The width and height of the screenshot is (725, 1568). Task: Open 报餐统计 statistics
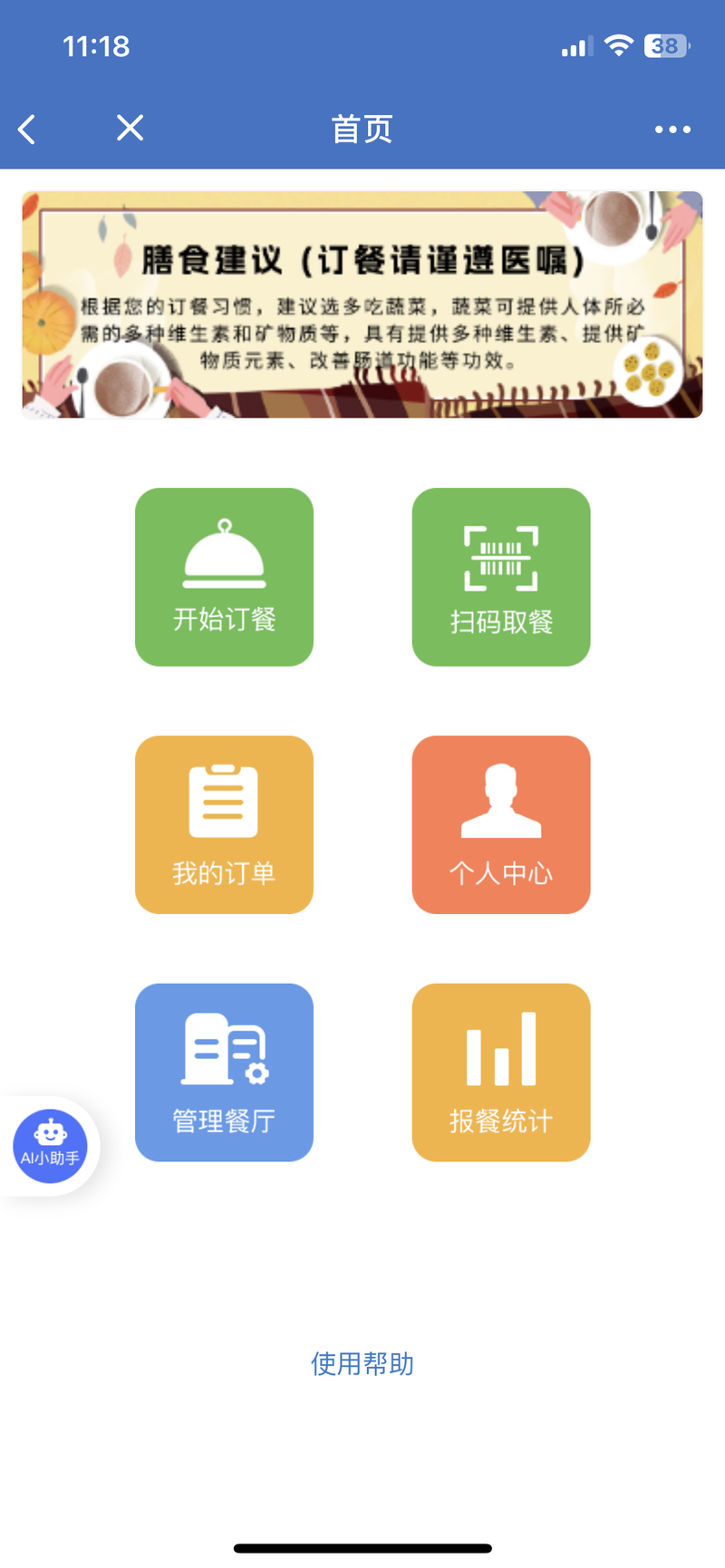[x=501, y=1073]
